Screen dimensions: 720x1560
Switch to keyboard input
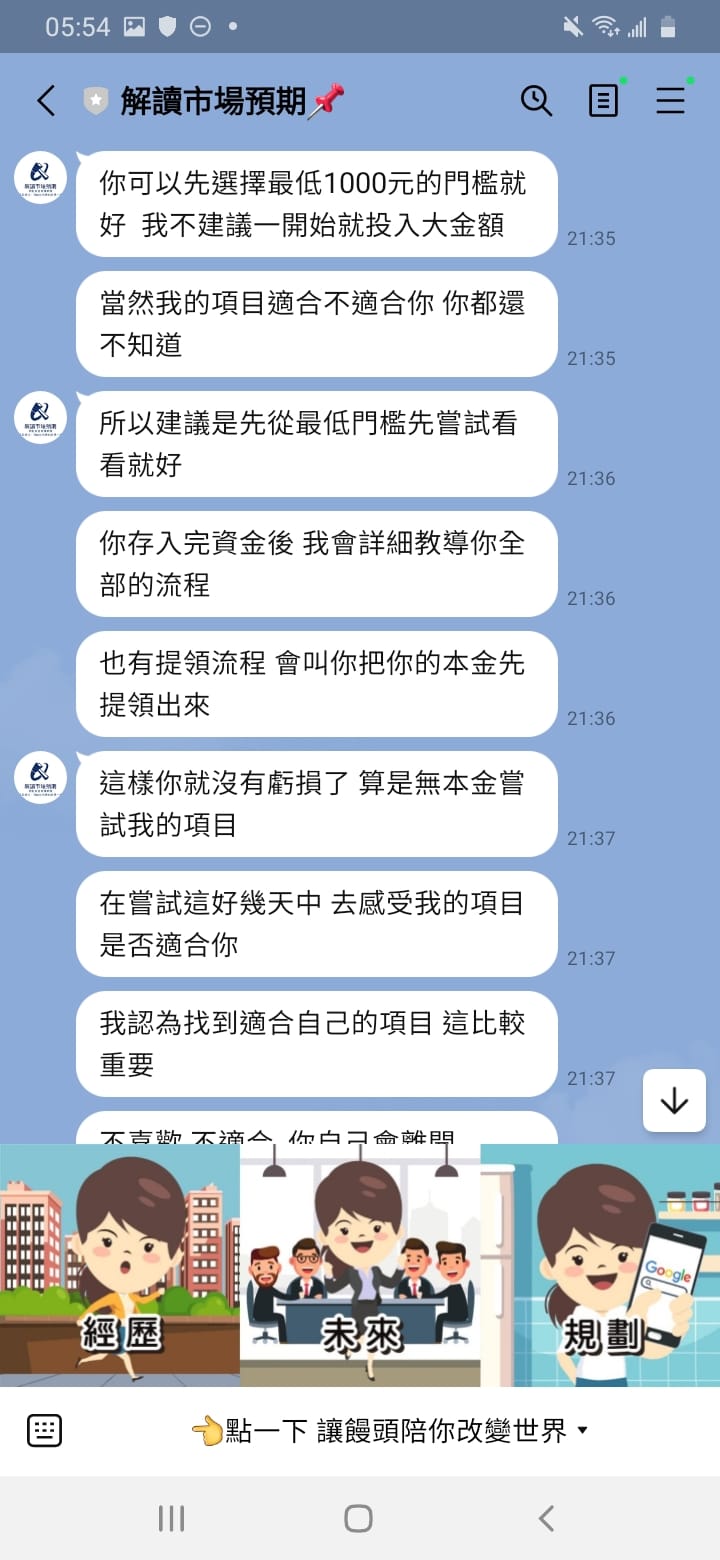tap(44, 1430)
